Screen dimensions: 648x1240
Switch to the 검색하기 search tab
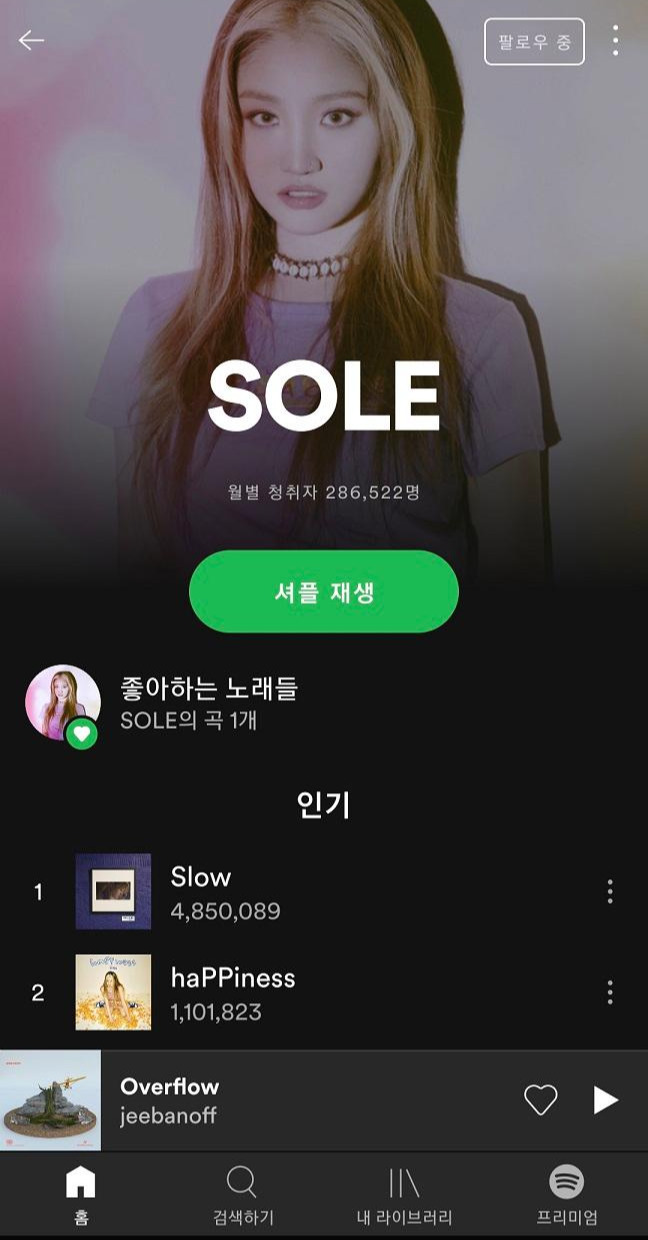tap(242, 1196)
